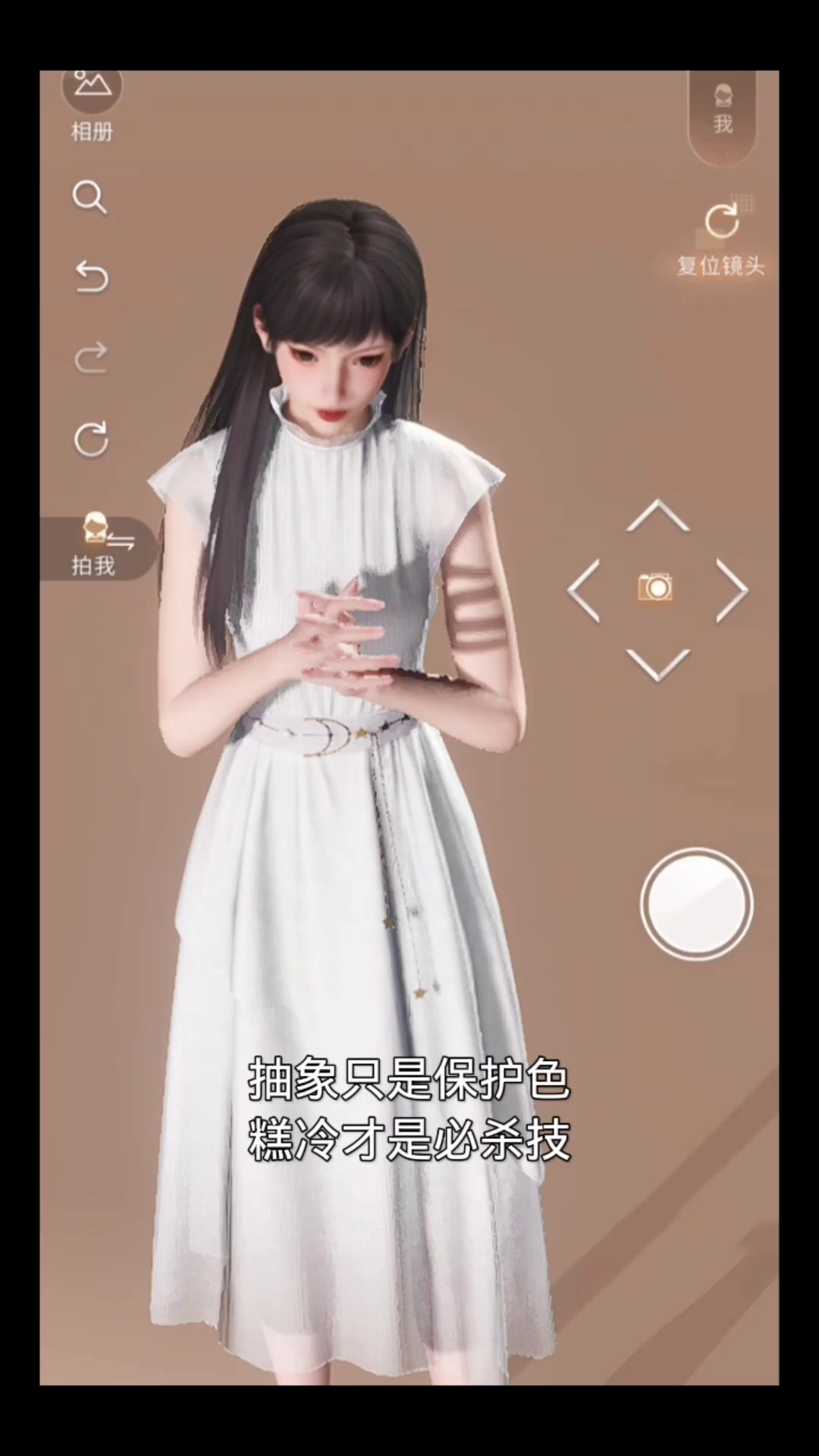Tap the circular refresh icon on the left
Screen dimensions: 819x1456
point(91,439)
